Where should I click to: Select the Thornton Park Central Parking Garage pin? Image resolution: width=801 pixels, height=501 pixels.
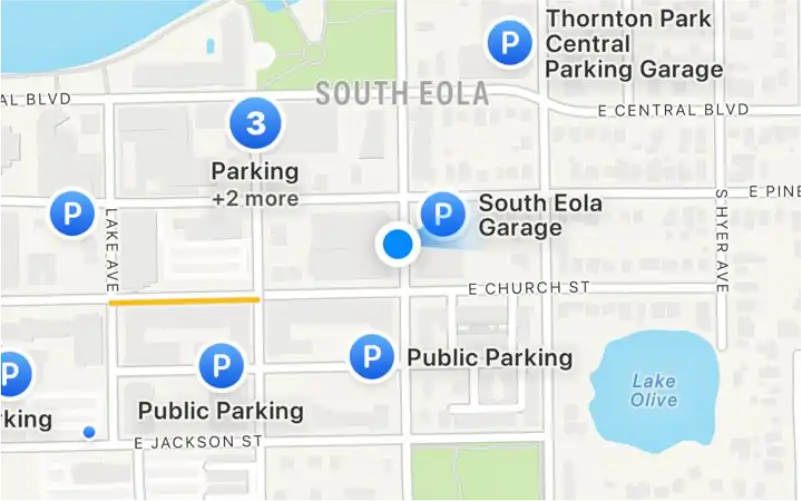click(x=509, y=44)
